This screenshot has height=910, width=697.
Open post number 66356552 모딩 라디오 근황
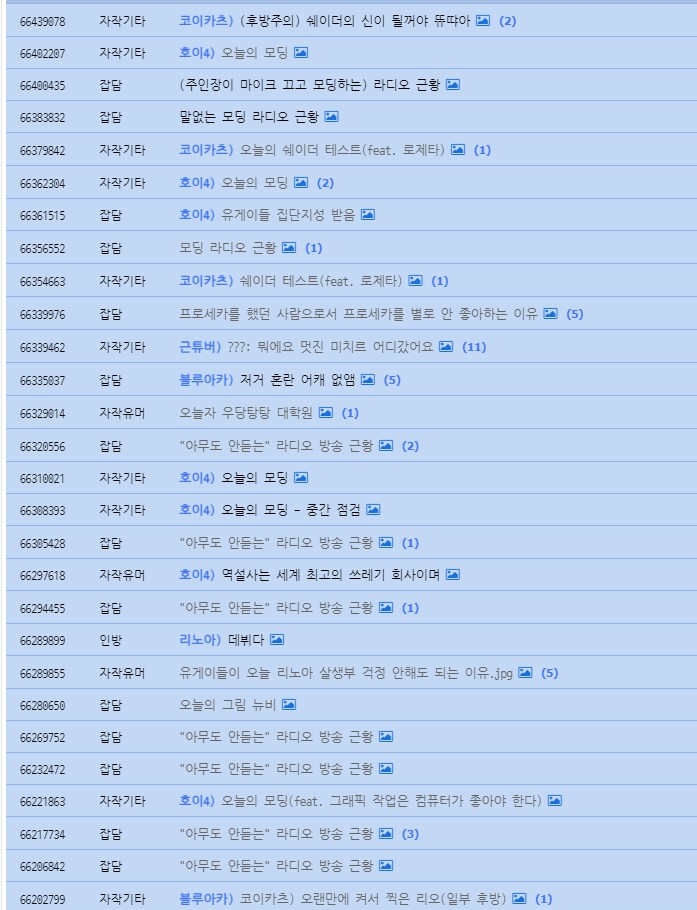coord(227,247)
